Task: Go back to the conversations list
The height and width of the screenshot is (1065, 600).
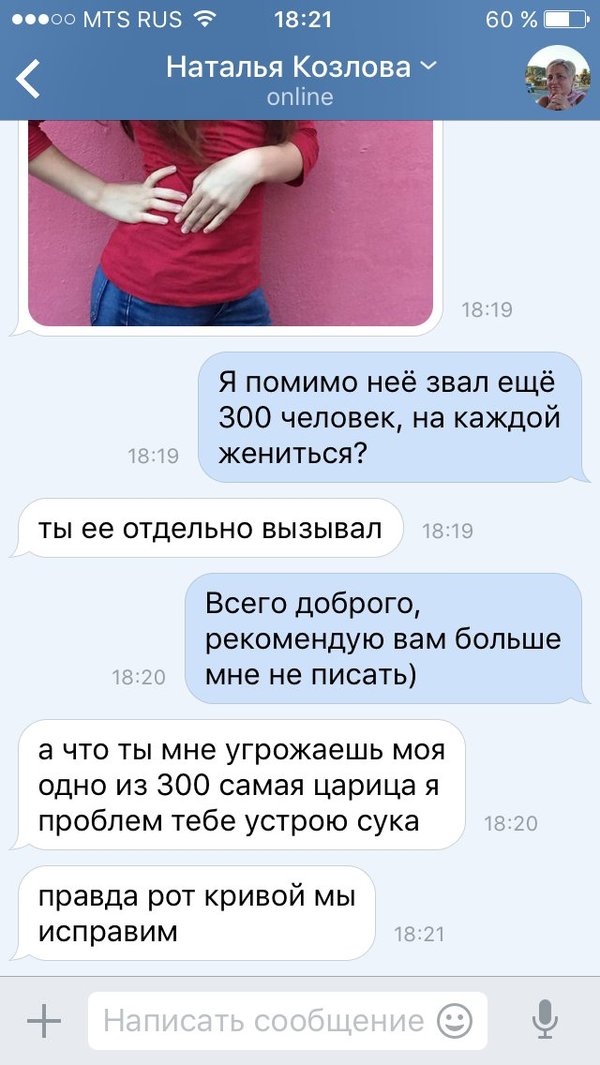Action: tap(30, 78)
